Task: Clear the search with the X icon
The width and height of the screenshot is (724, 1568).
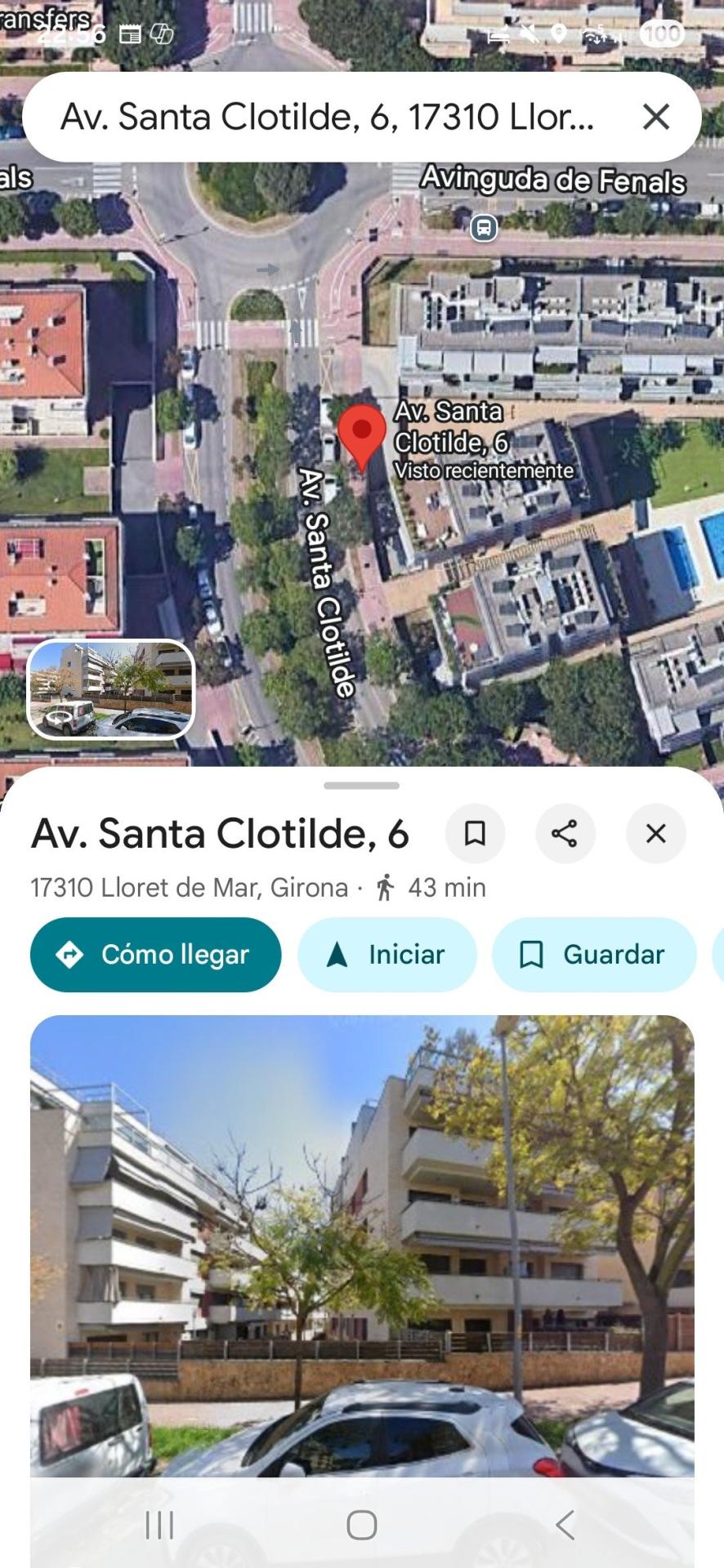Action: [656, 117]
